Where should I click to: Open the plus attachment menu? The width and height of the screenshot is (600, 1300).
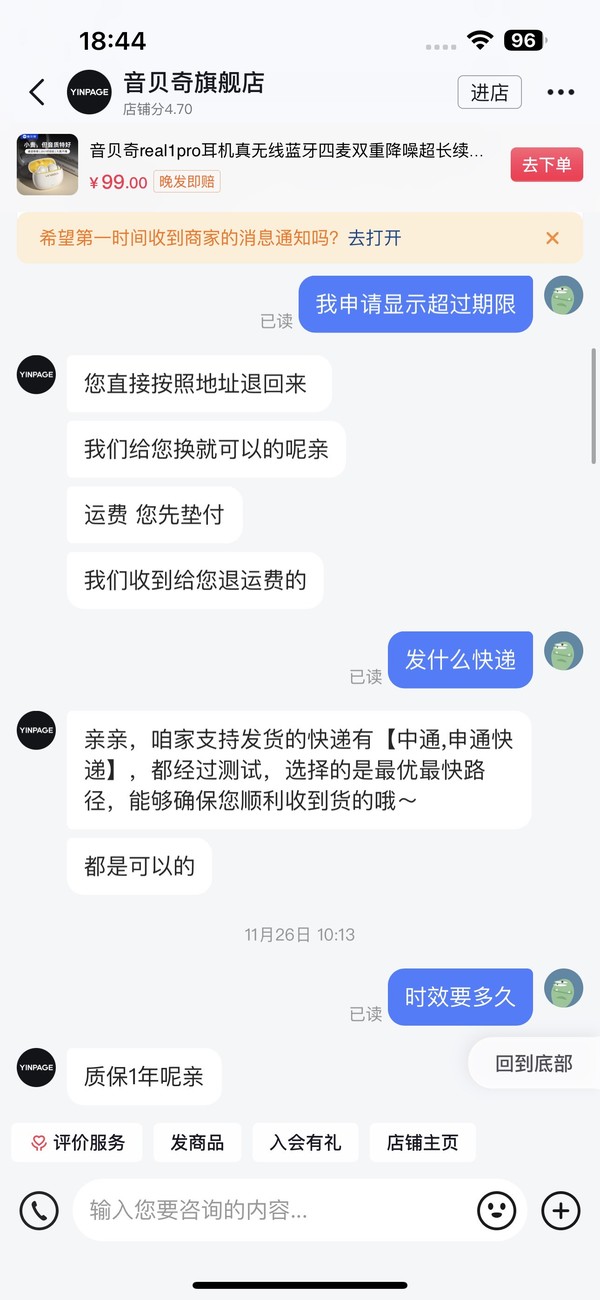560,1211
